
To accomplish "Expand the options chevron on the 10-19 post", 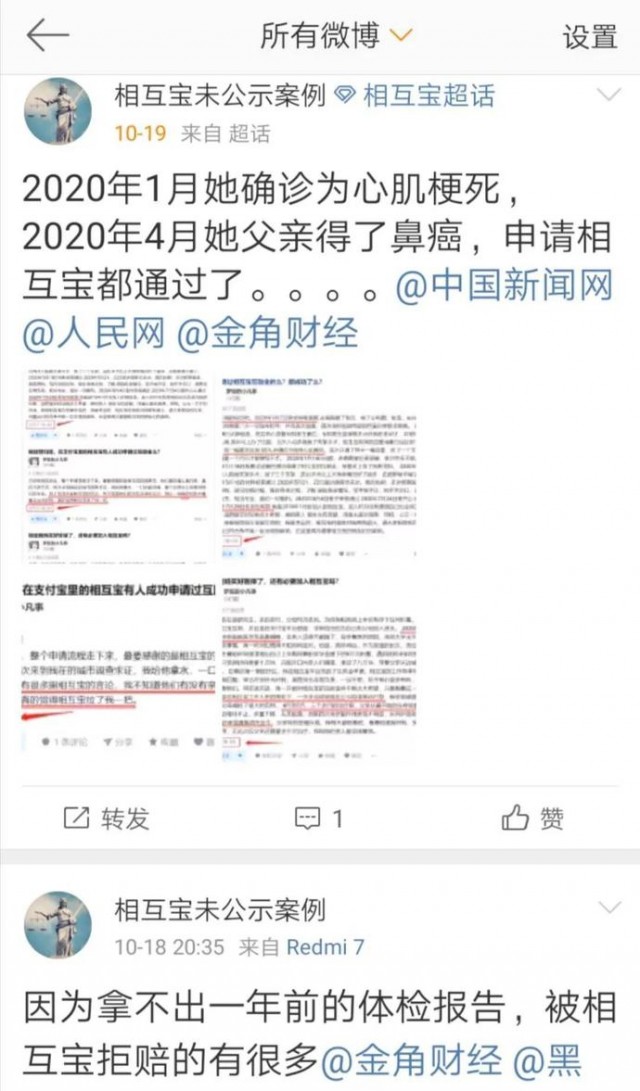I will [607, 96].
